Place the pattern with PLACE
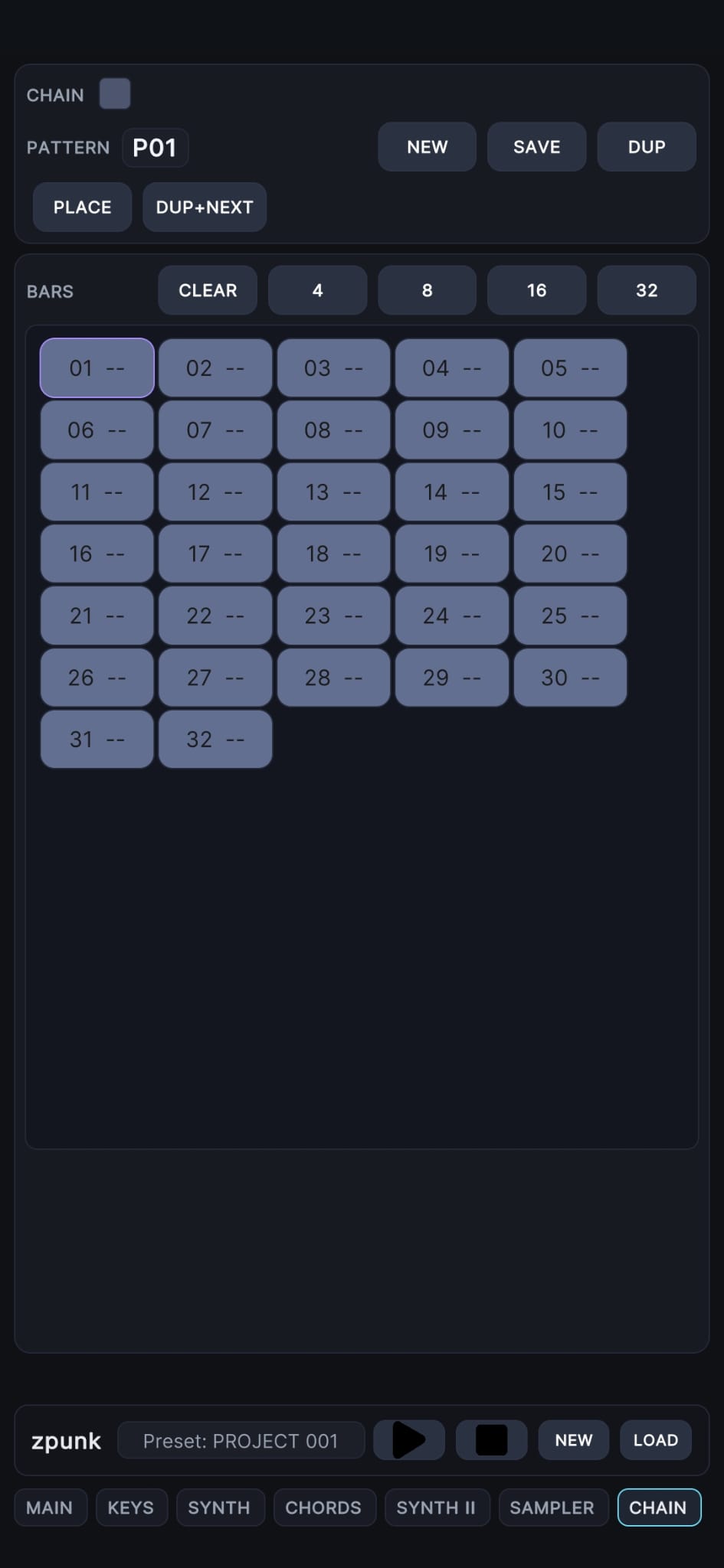This screenshot has height=1568, width=724. tap(81, 207)
